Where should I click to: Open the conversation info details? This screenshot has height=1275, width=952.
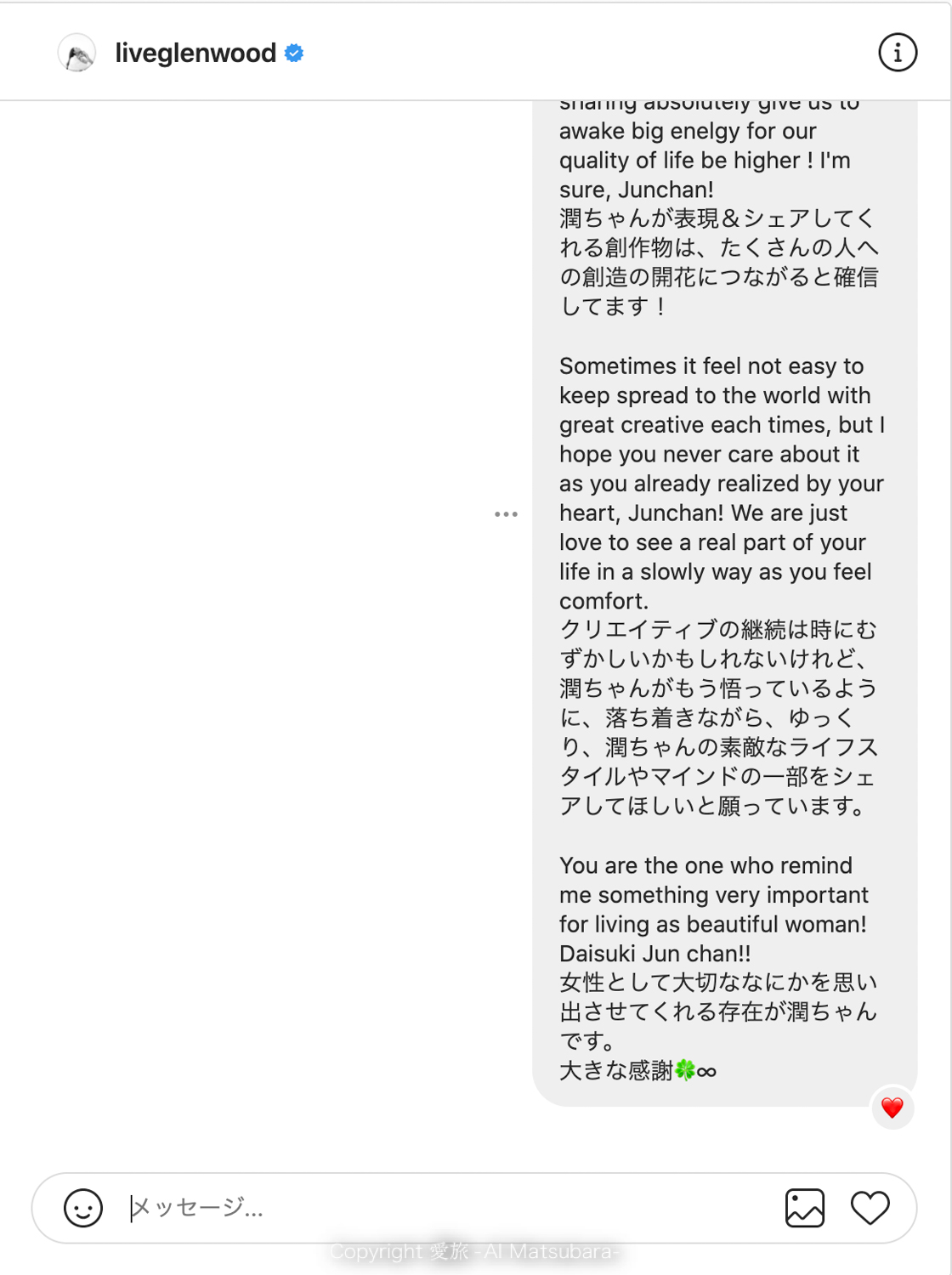(x=897, y=53)
